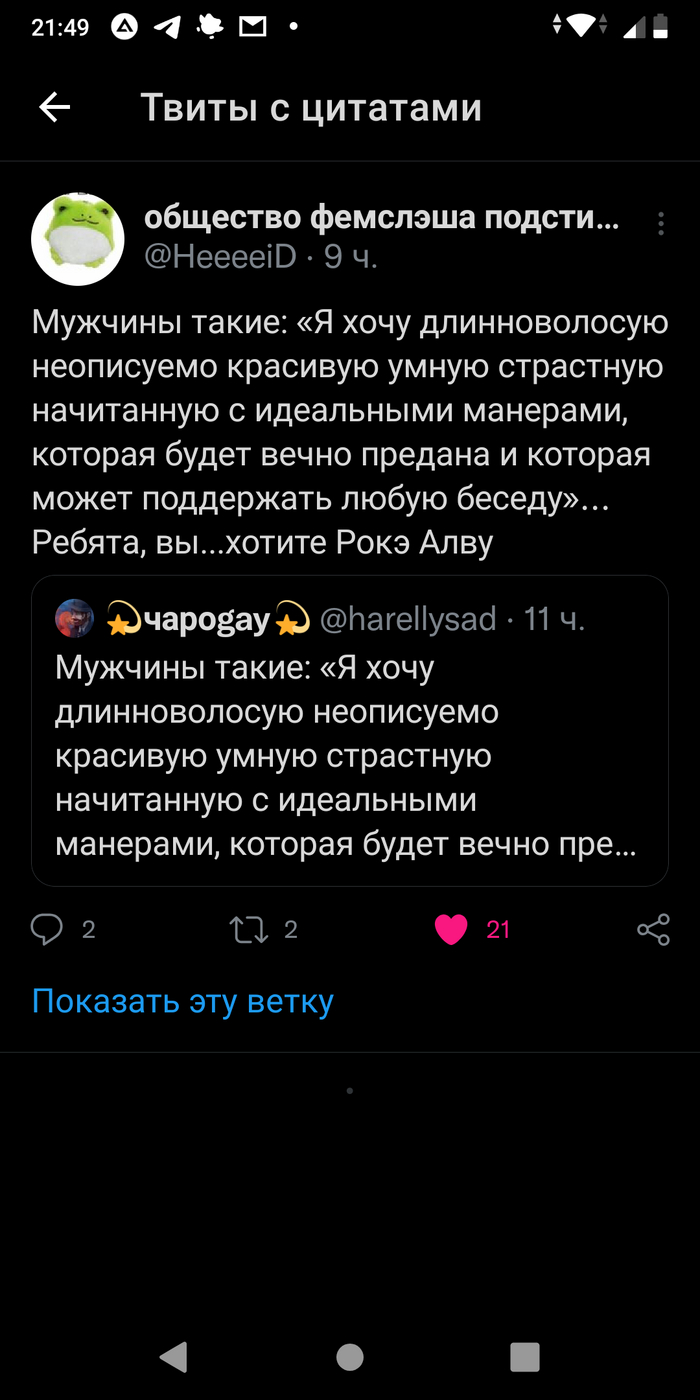Go back from quote tweets screen
This screenshot has height=1400, width=700.
55,108
